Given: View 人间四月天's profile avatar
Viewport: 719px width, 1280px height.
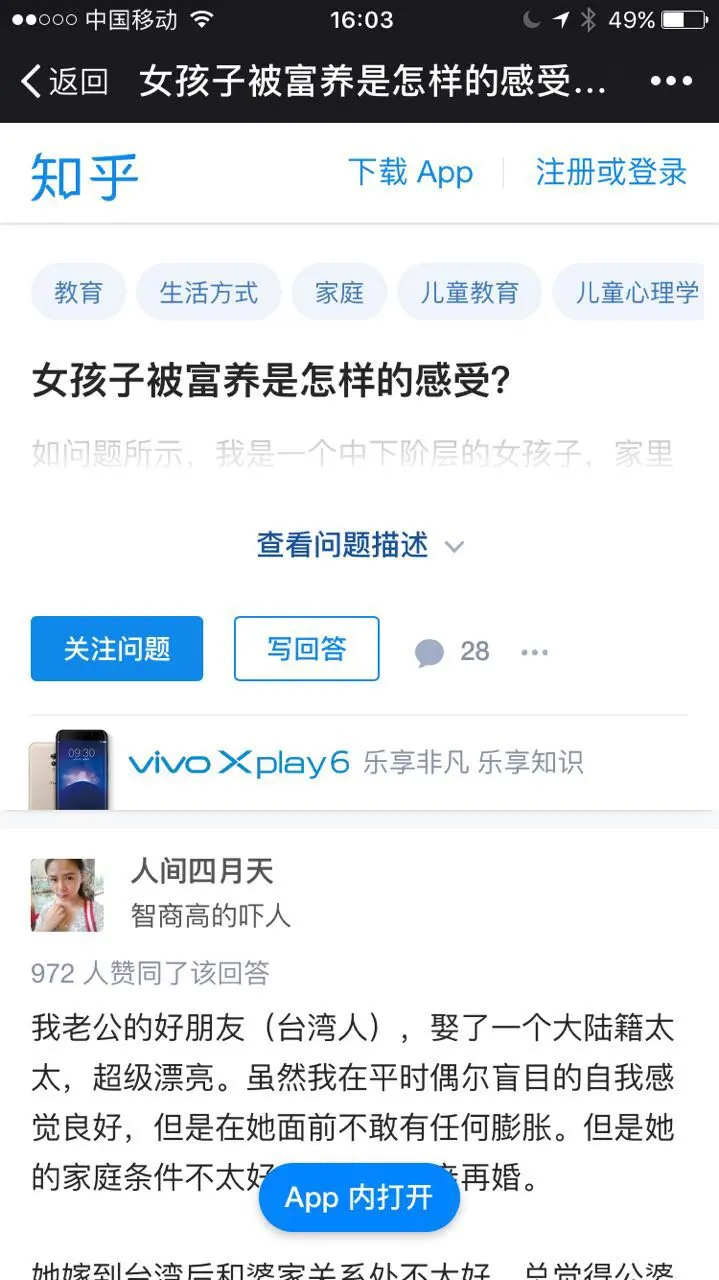Looking at the screenshot, I should click(67, 895).
